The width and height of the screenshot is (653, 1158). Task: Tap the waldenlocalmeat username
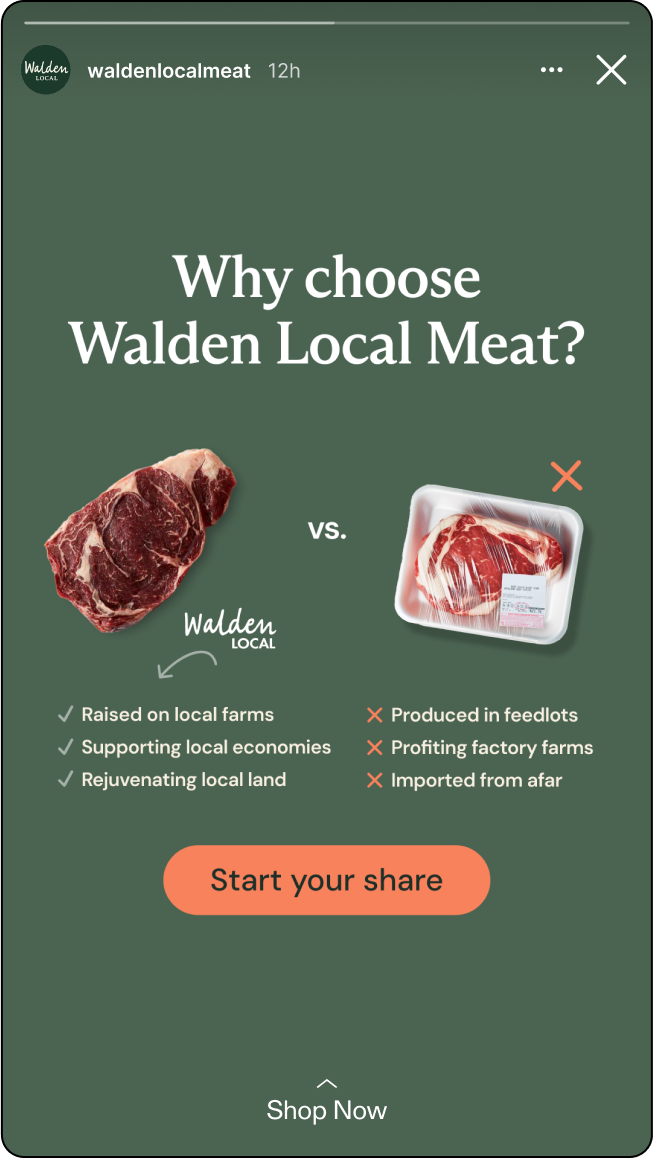point(169,71)
